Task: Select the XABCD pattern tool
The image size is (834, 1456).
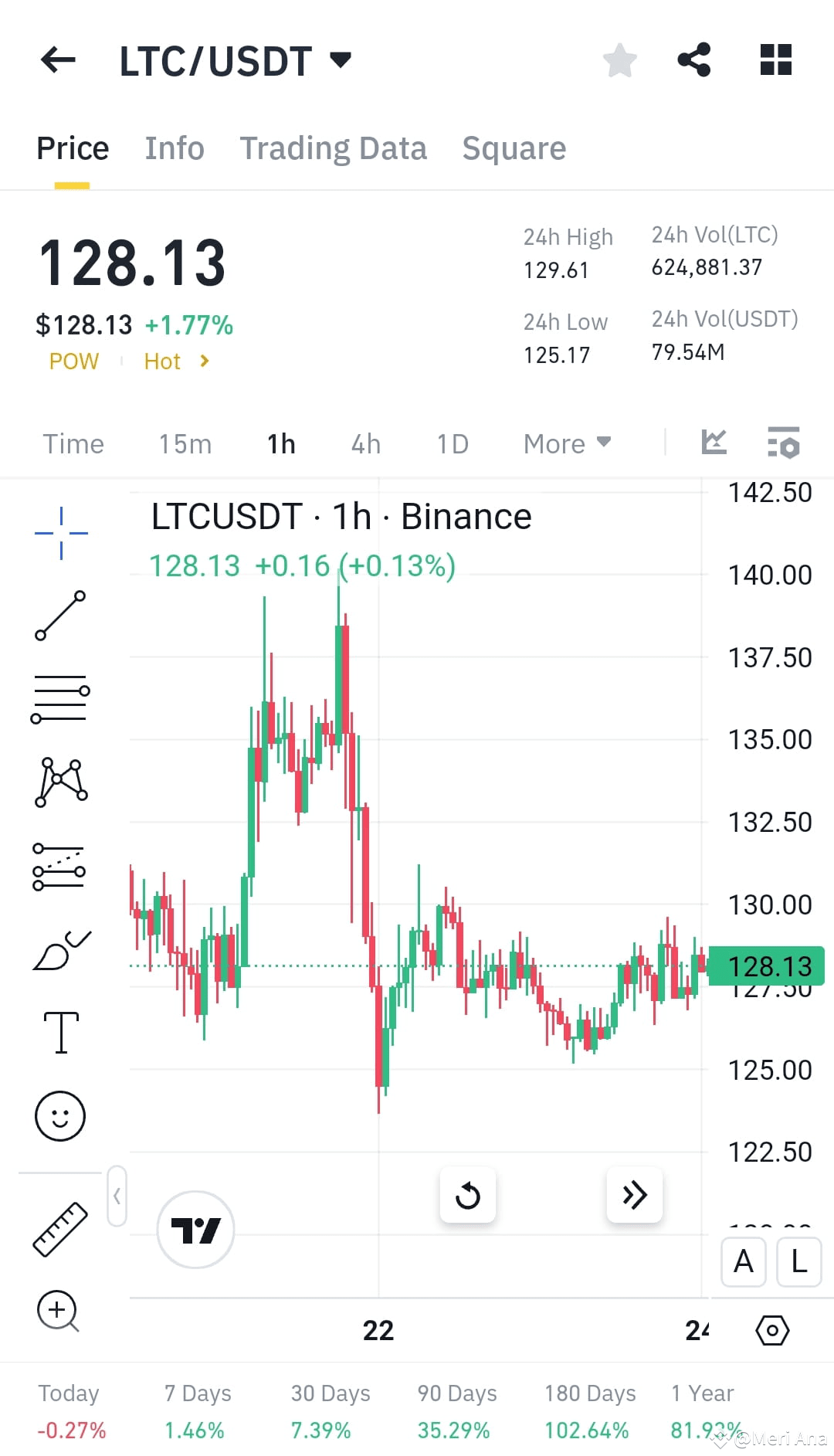Action: [x=59, y=780]
